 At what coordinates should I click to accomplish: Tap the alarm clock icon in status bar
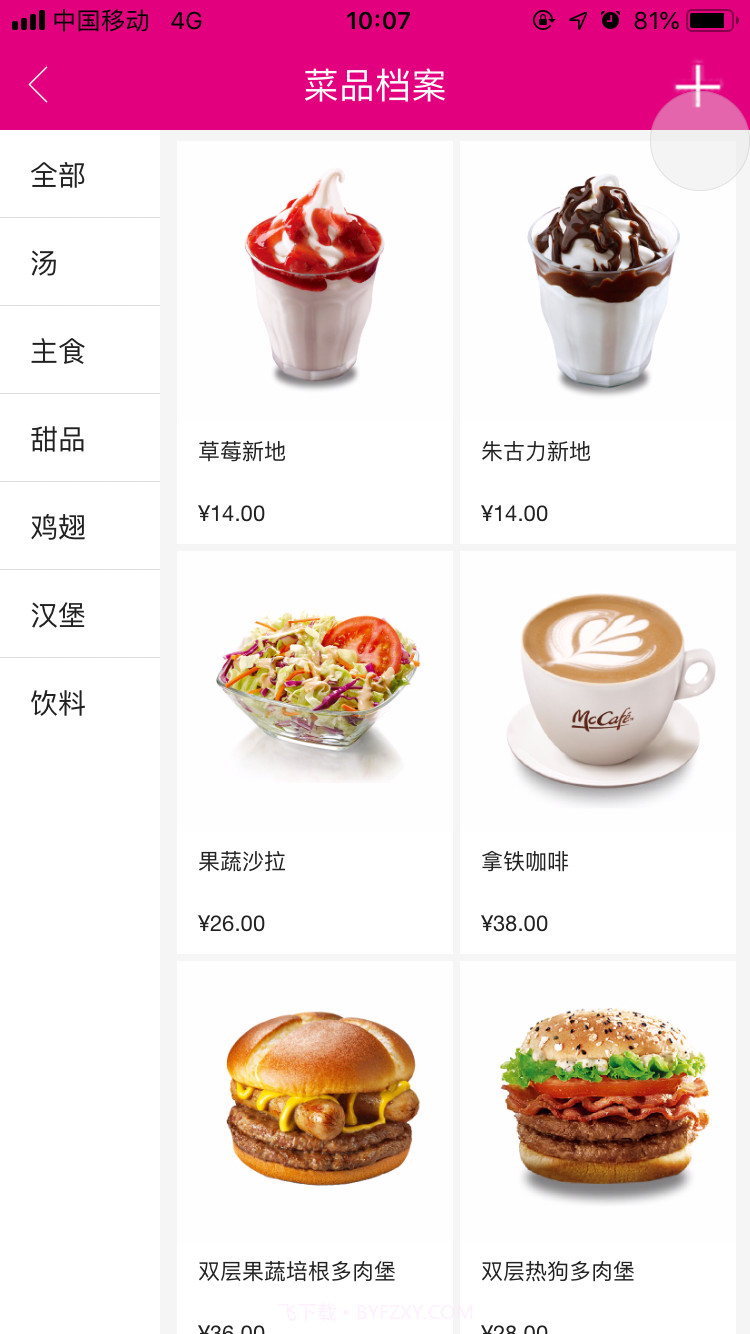coord(610,18)
